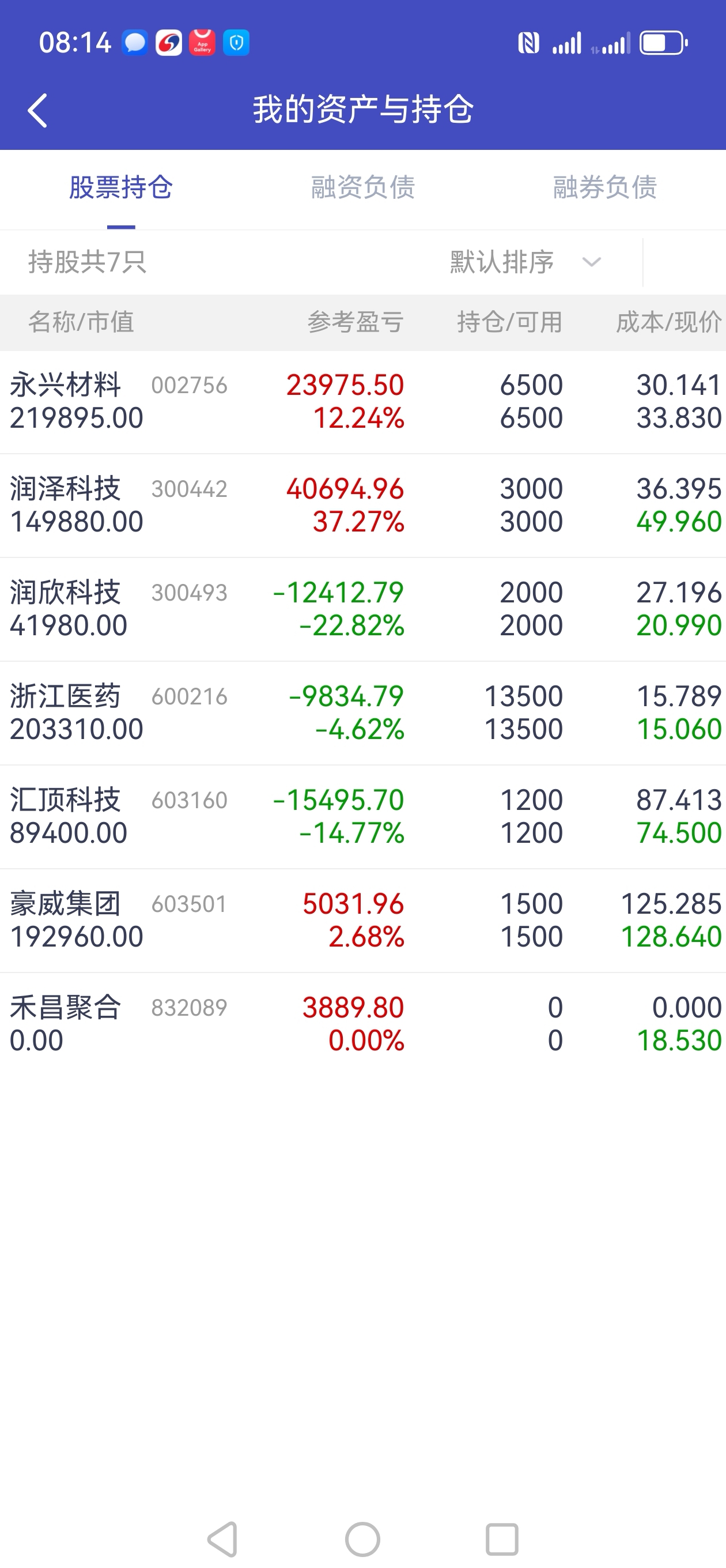726x1568 pixels.
Task: Switch to the 融资负债 tab
Action: click(362, 187)
